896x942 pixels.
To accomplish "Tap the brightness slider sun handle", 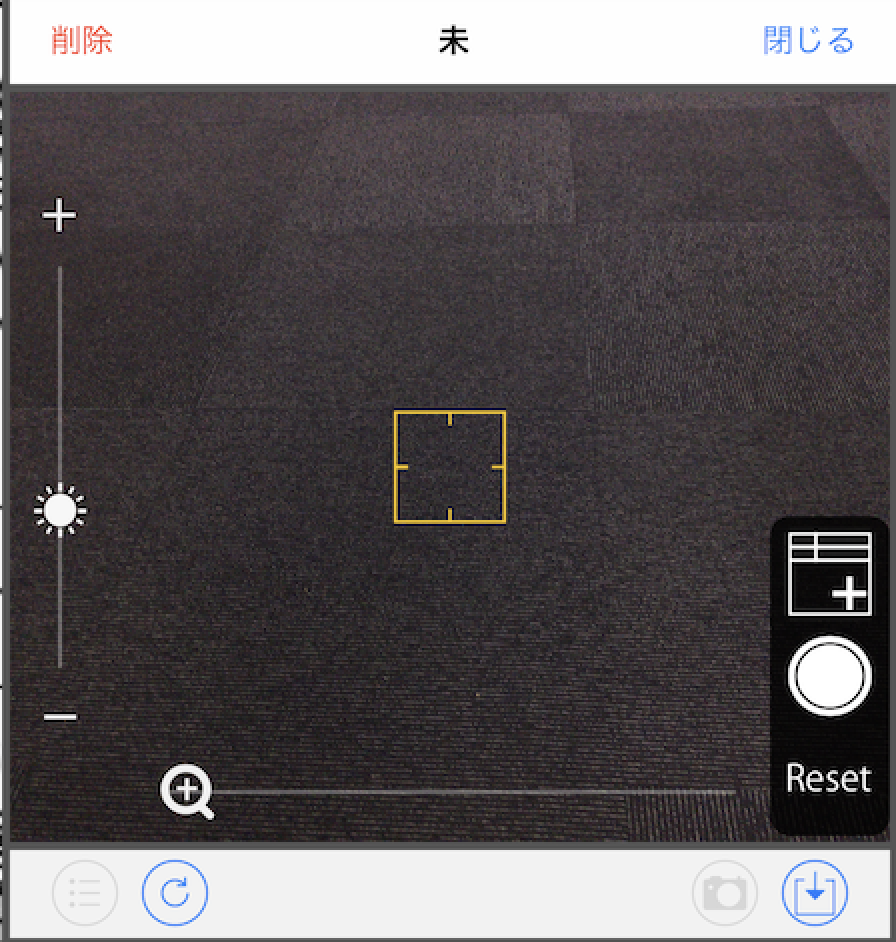I will pyautogui.click(x=60, y=511).
